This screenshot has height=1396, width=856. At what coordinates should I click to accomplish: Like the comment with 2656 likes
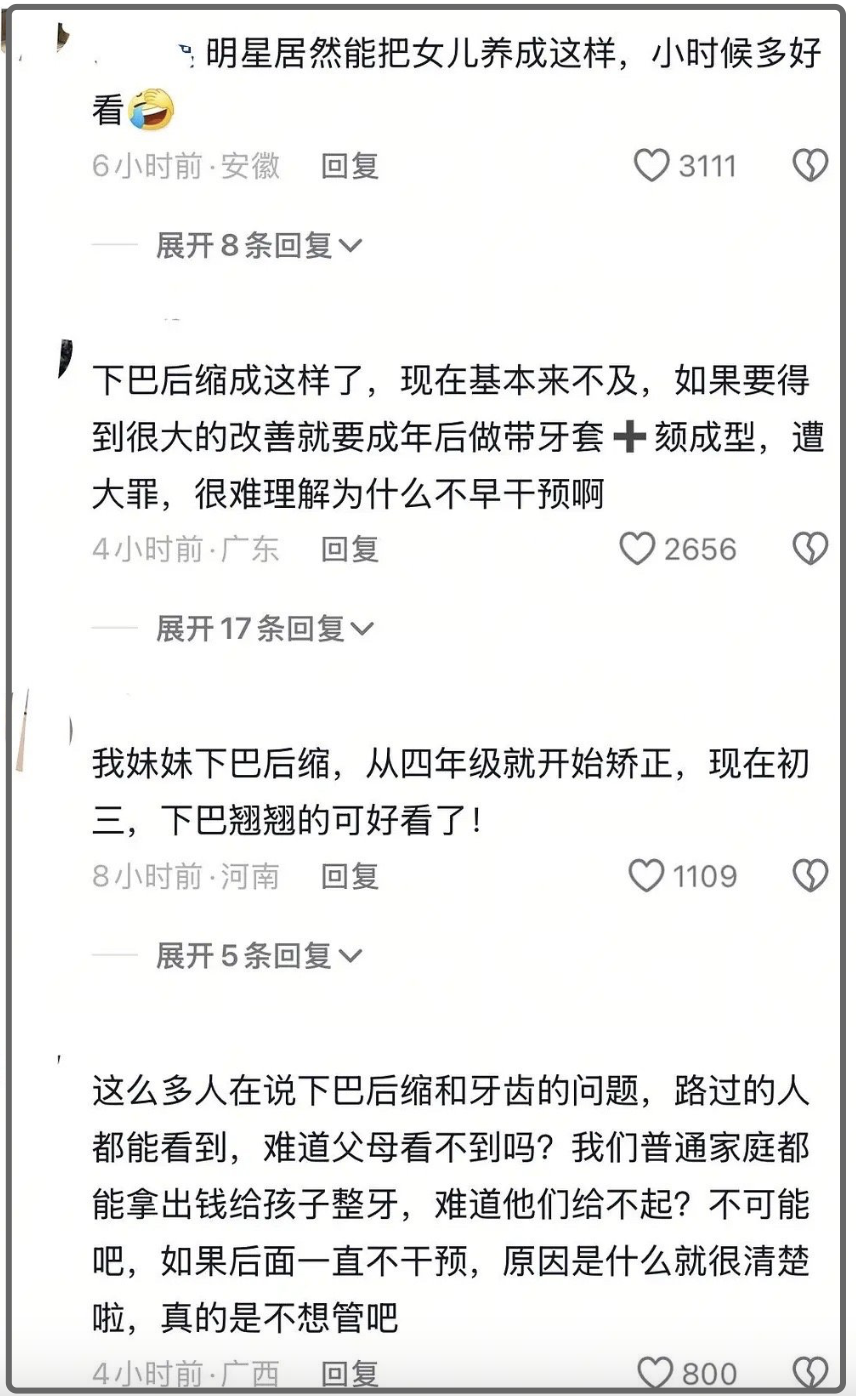point(637,548)
